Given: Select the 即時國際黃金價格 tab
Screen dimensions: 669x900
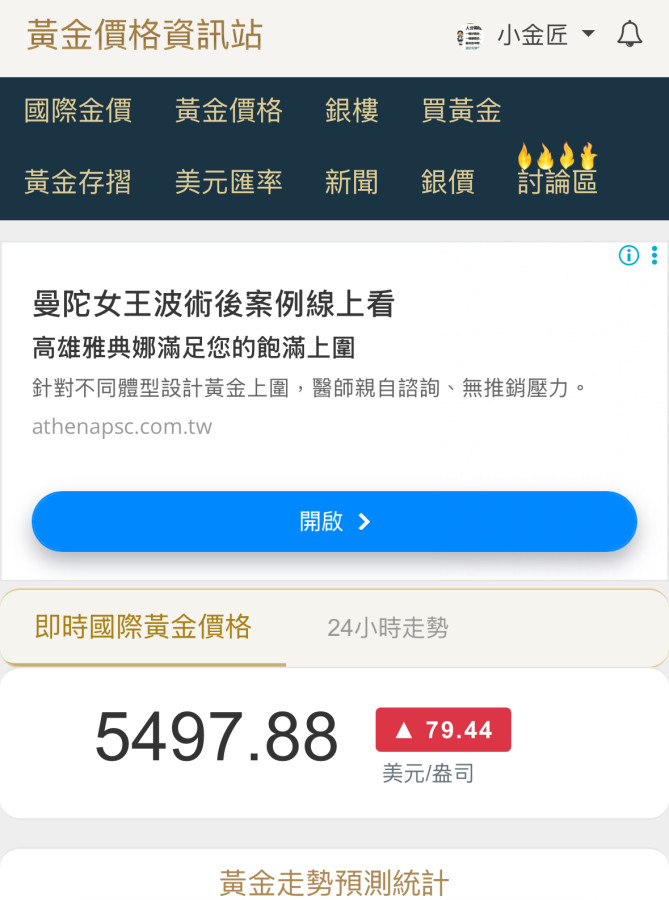Looking at the screenshot, I should coord(143,628).
